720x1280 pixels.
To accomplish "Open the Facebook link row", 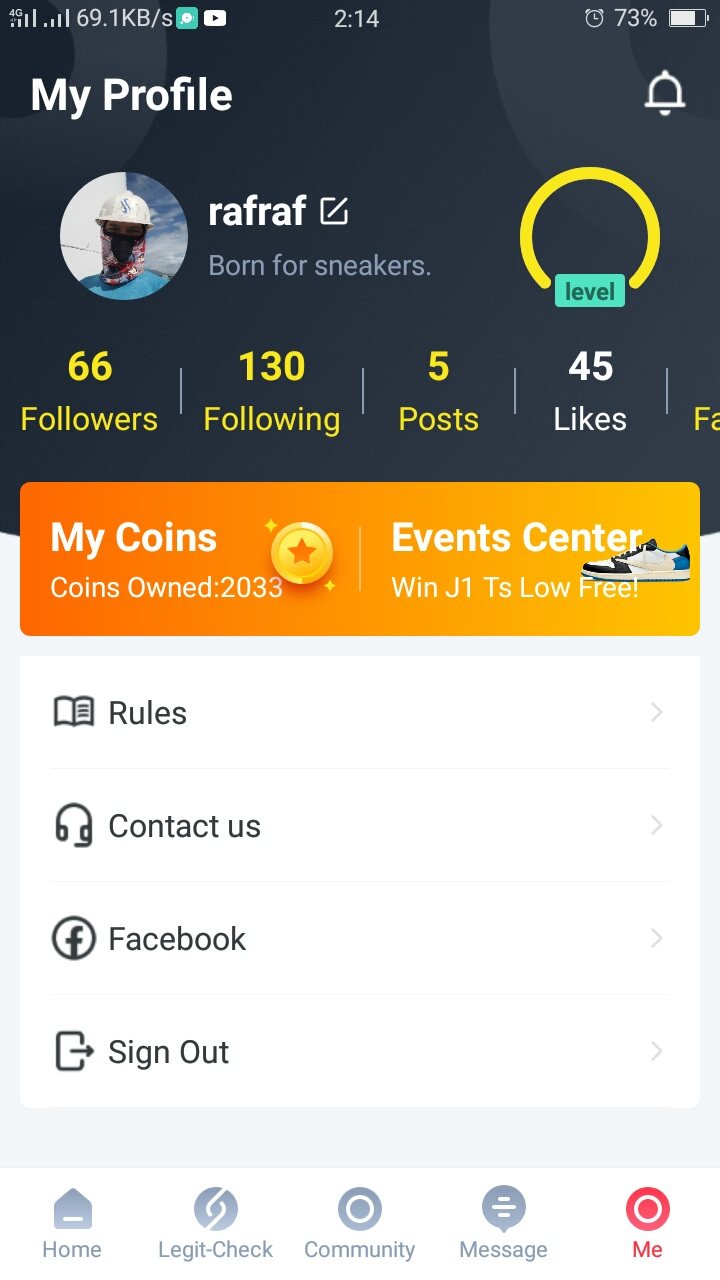I will coord(360,939).
